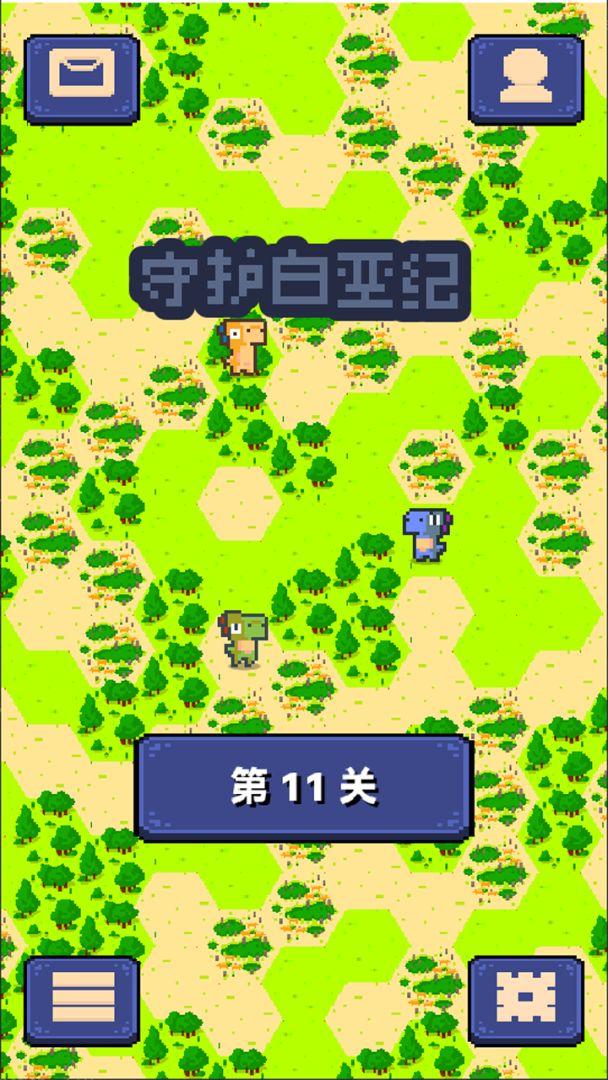The width and height of the screenshot is (608, 1080).
Task: Open the mail inbox icon
Action: [x=82, y=79]
